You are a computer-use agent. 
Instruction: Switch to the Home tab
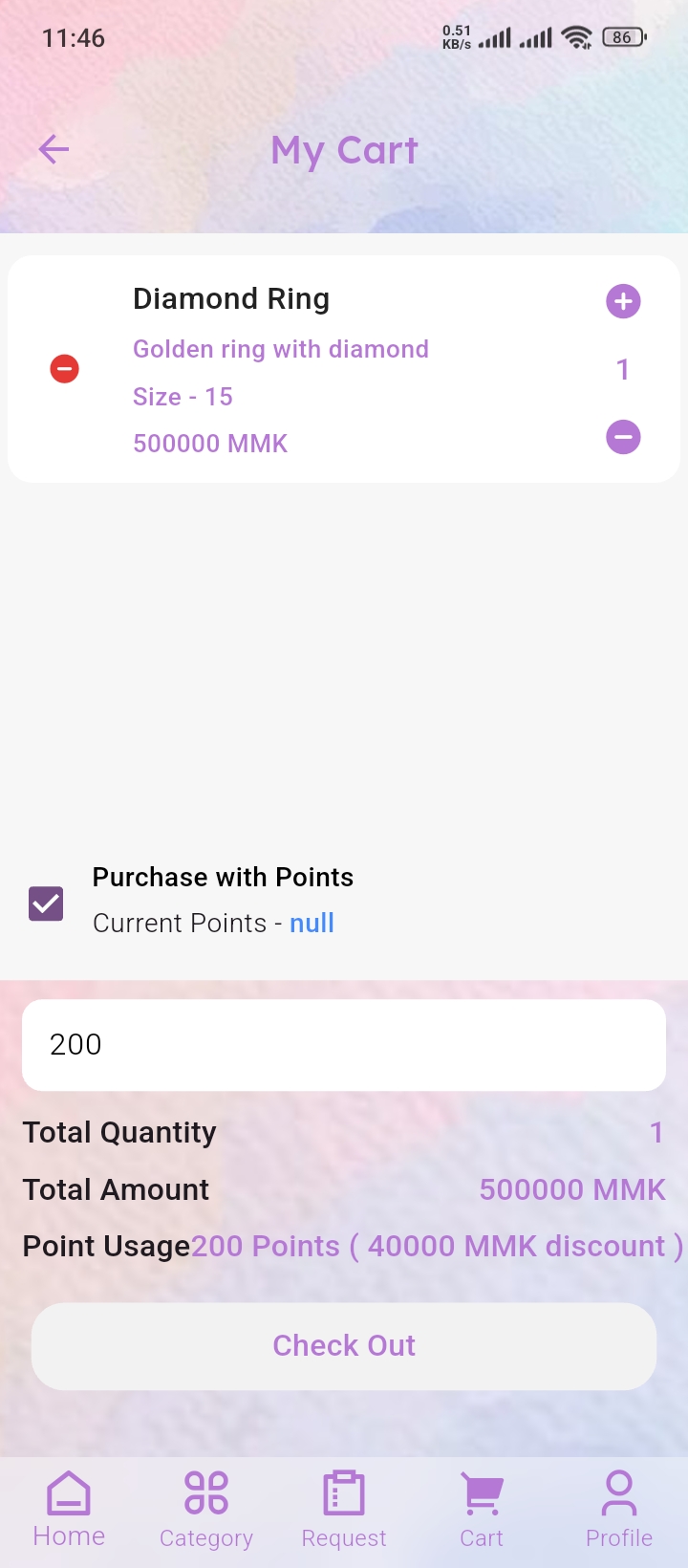(69, 1509)
